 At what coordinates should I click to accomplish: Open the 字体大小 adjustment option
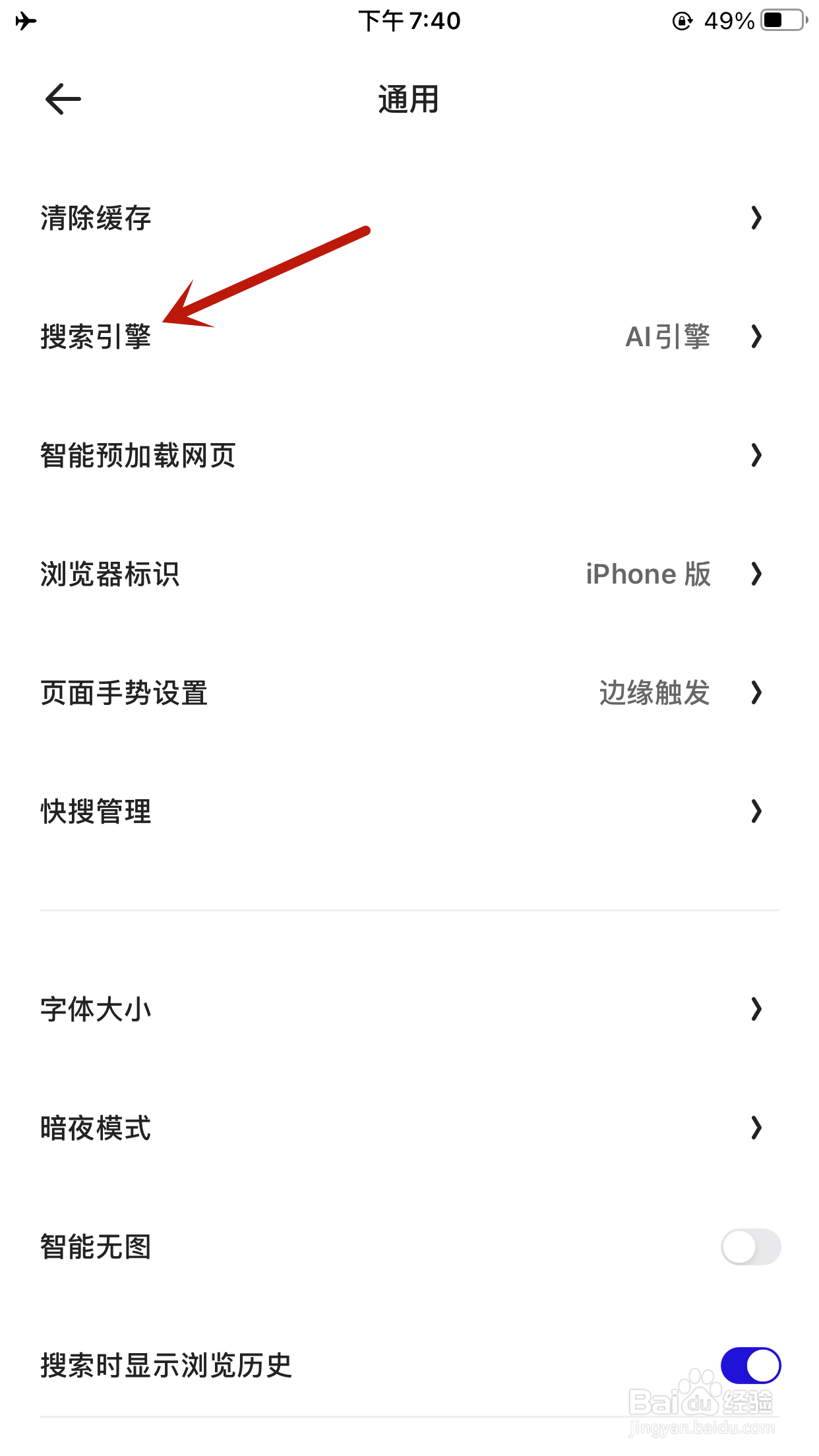pyautogui.click(x=409, y=1009)
